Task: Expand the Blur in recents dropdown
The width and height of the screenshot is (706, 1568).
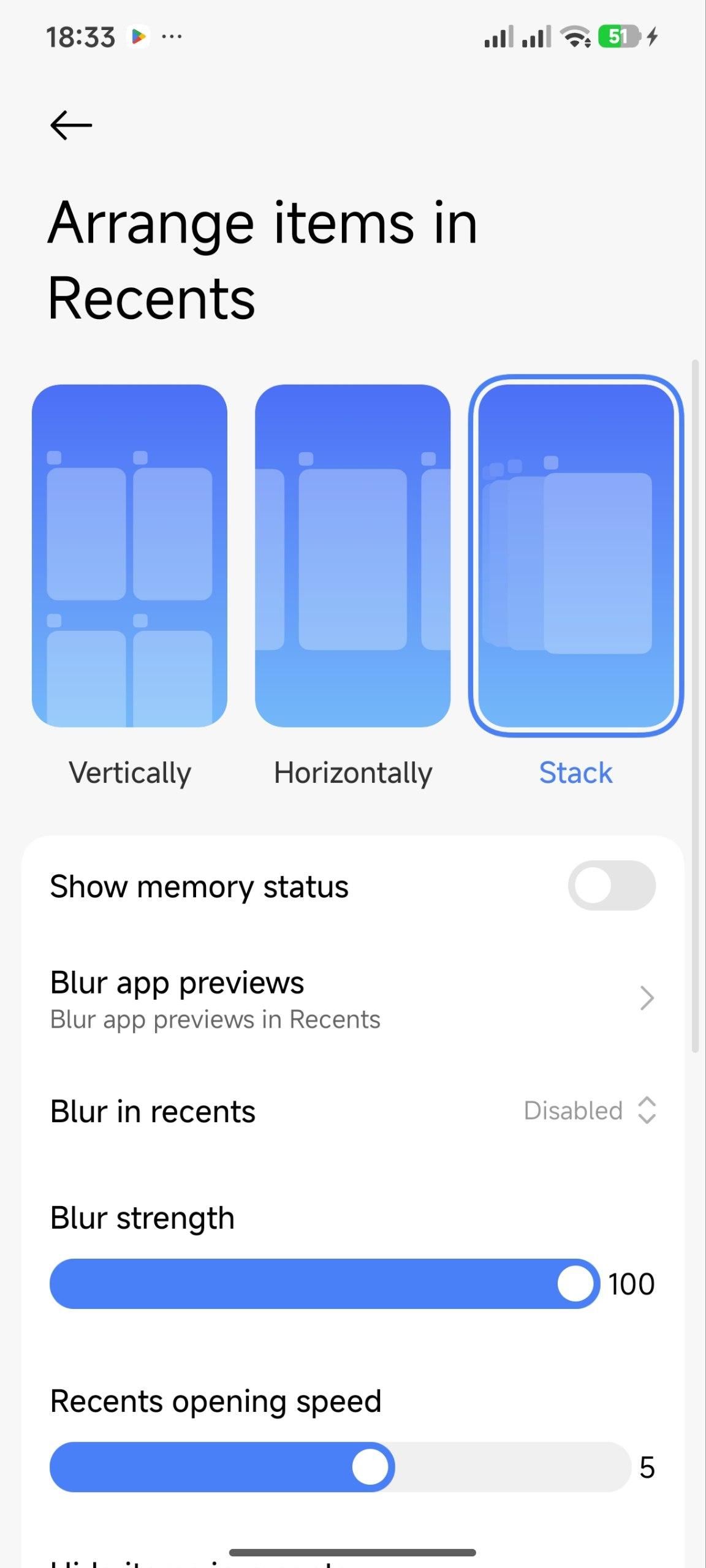Action: point(590,1110)
